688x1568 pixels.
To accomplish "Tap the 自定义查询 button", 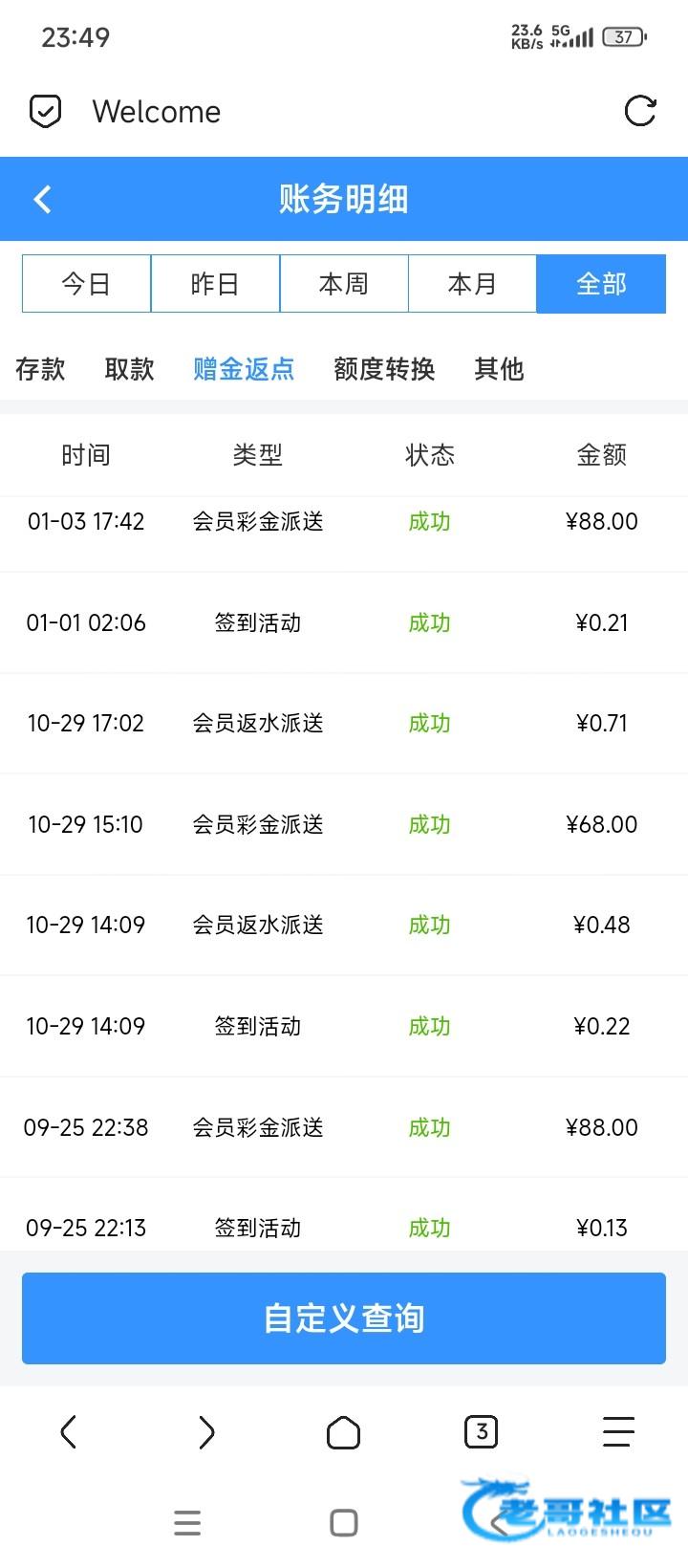I will click(x=344, y=1318).
